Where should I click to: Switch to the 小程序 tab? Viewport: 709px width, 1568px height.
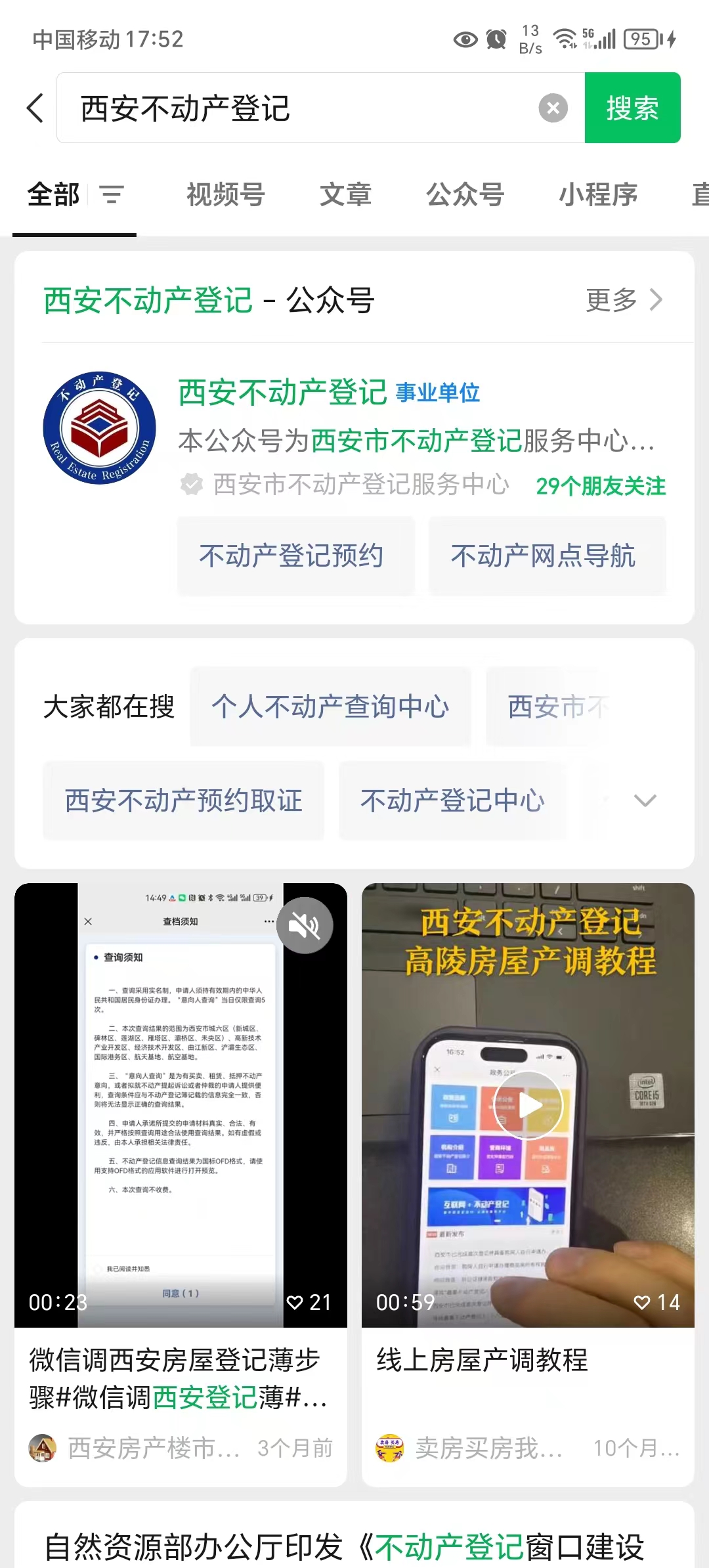[597, 194]
